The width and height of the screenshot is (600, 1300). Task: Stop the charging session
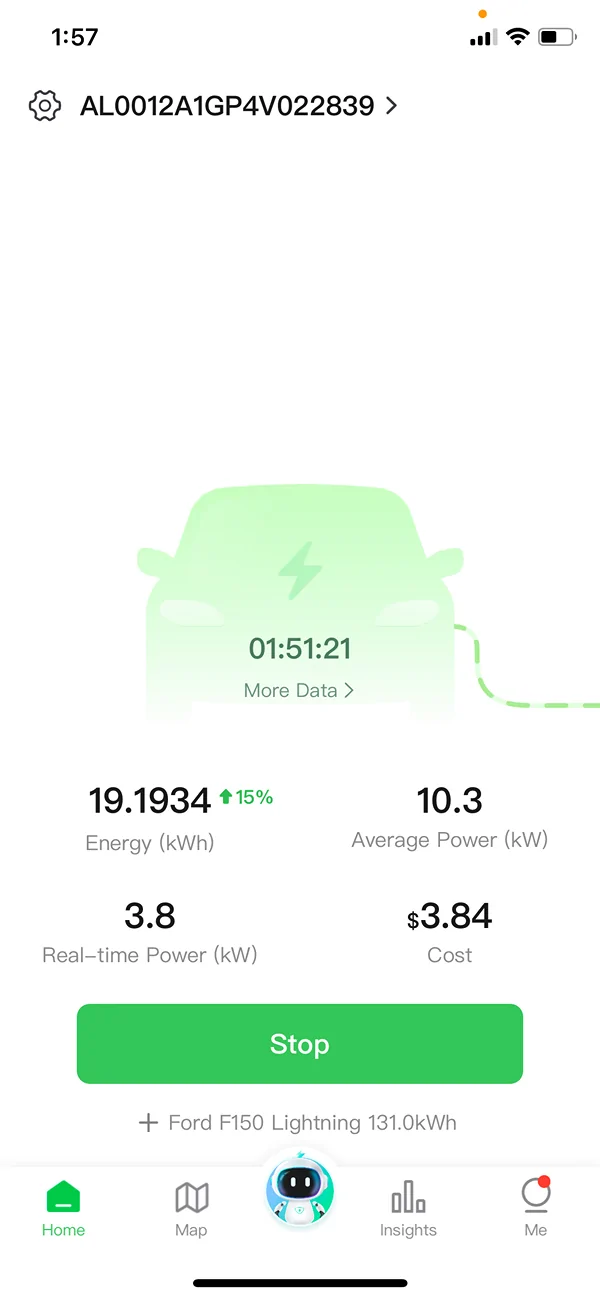[x=300, y=1044]
